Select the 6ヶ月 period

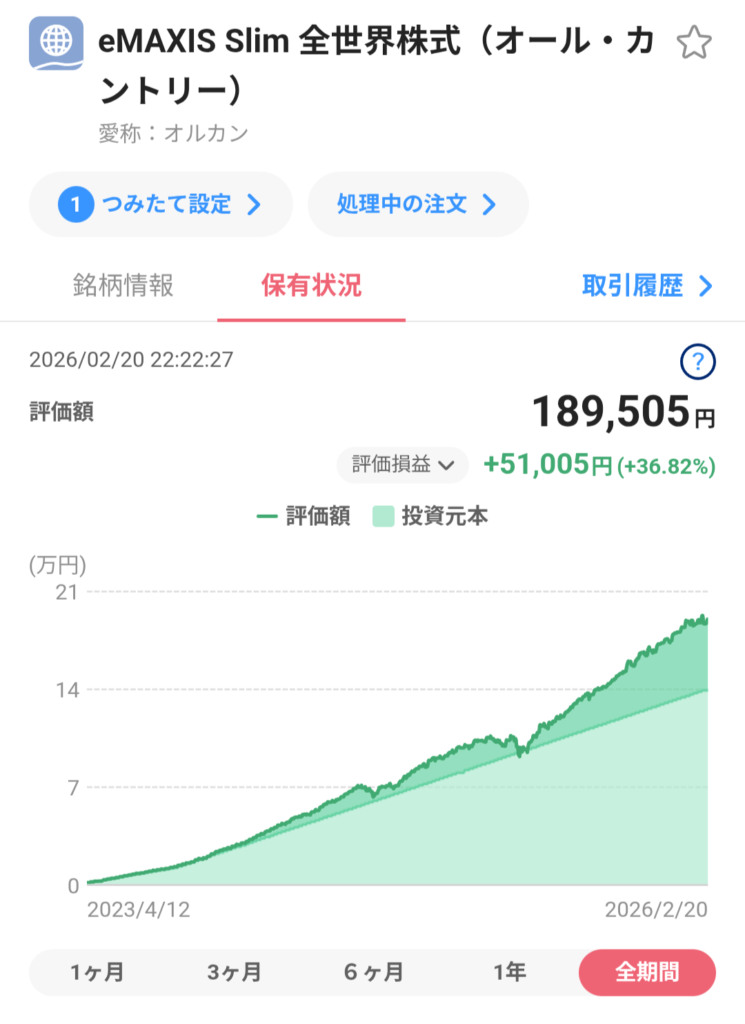point(373,972)
